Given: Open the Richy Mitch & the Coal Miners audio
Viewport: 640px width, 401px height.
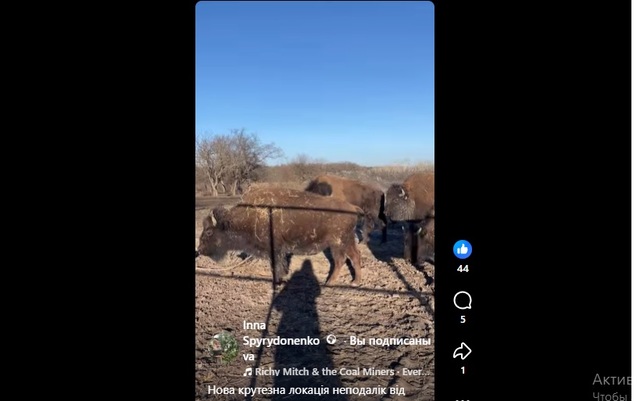Looking at the screenshot, I should pyautogui.click(x=340, y=371).
